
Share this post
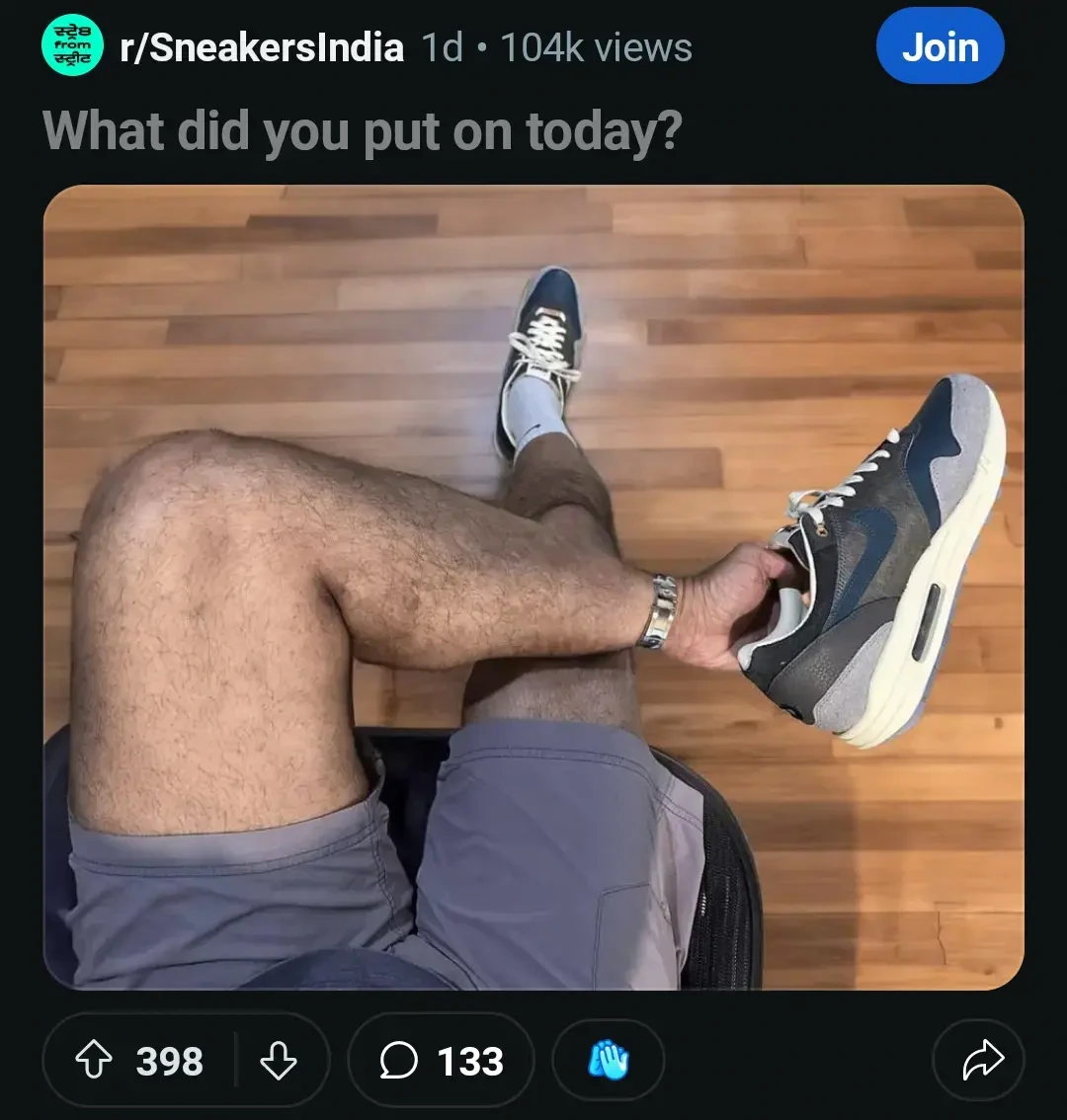pyautogui.click(x=981, y=1061)
